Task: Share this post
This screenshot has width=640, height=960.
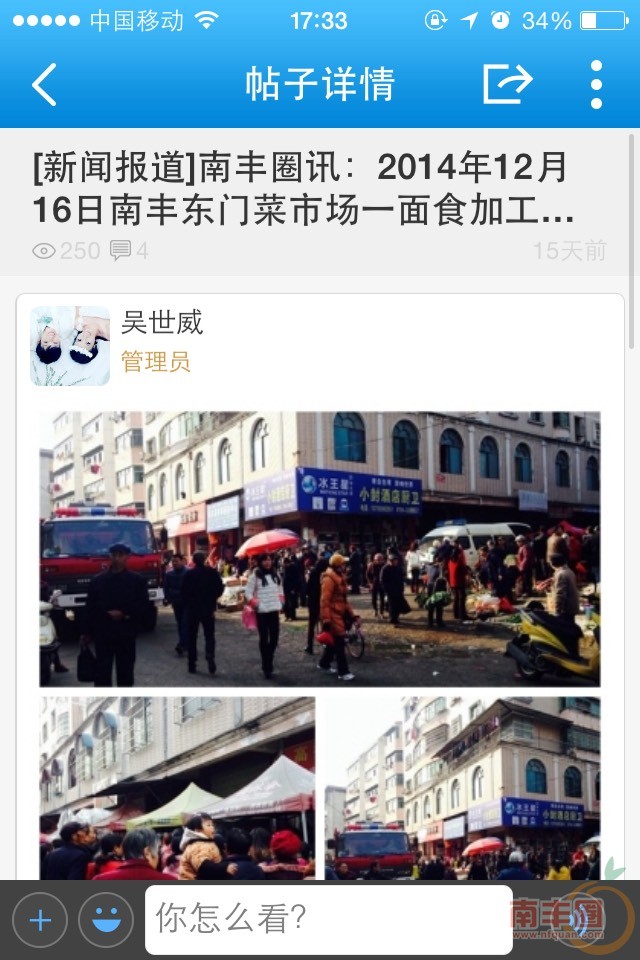Action: point(507,84)
